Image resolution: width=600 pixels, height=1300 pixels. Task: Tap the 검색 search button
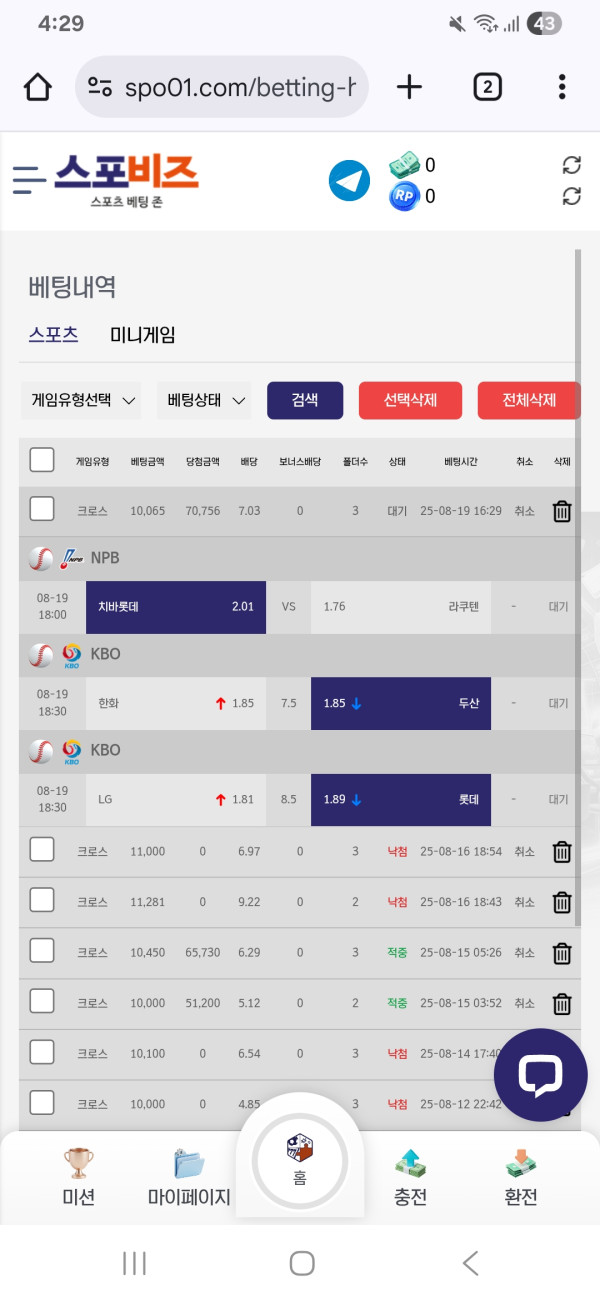[x=305, y=400]
